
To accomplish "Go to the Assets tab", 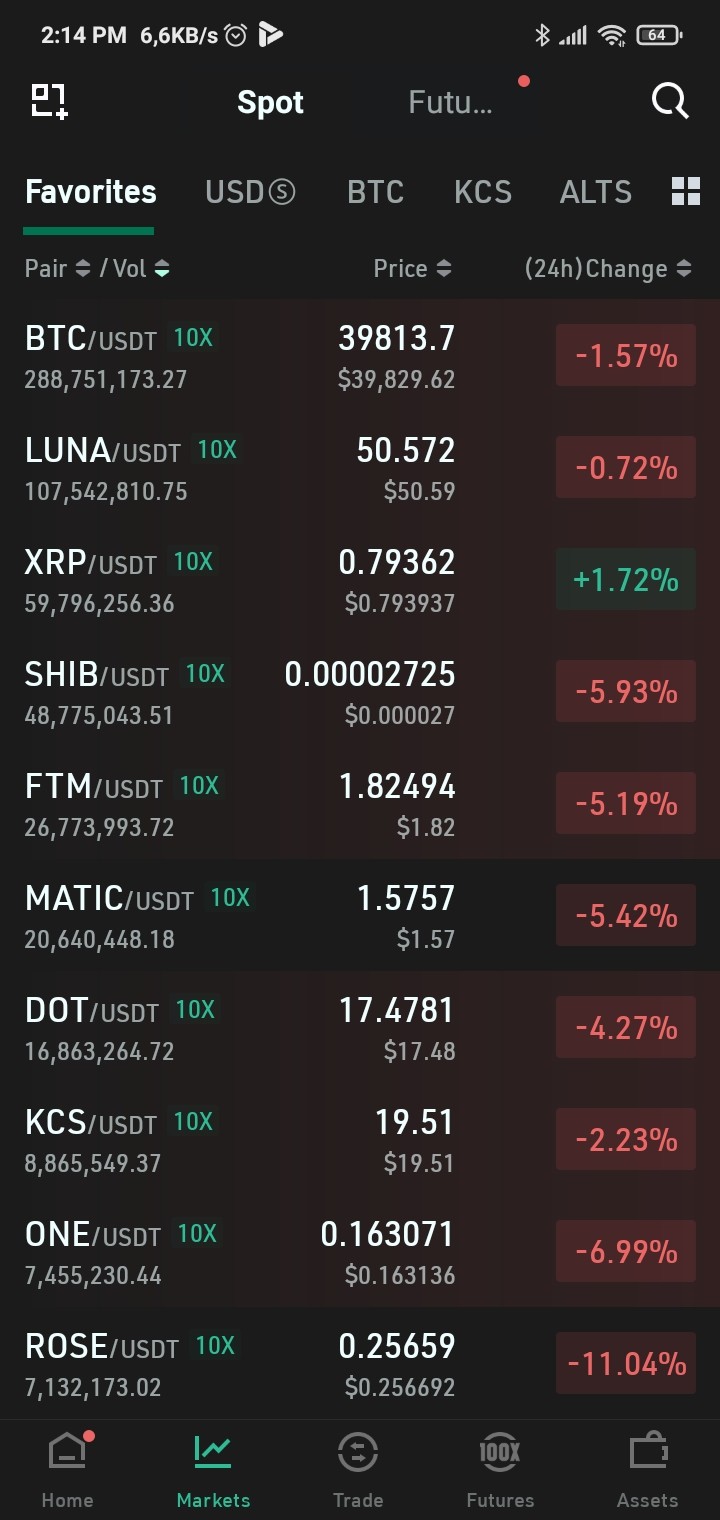I will tap(647, 1470).
